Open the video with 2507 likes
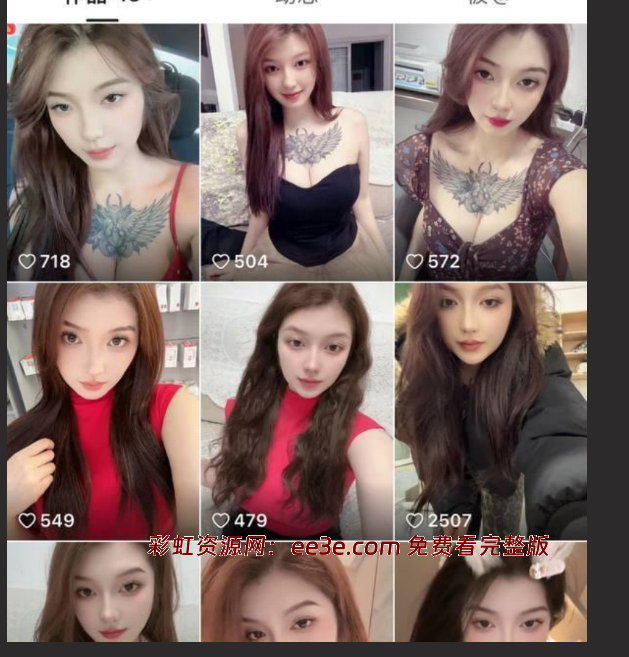The height and width of the screenshot is (657, 629). pyautogui.click(x=490, y=410)
